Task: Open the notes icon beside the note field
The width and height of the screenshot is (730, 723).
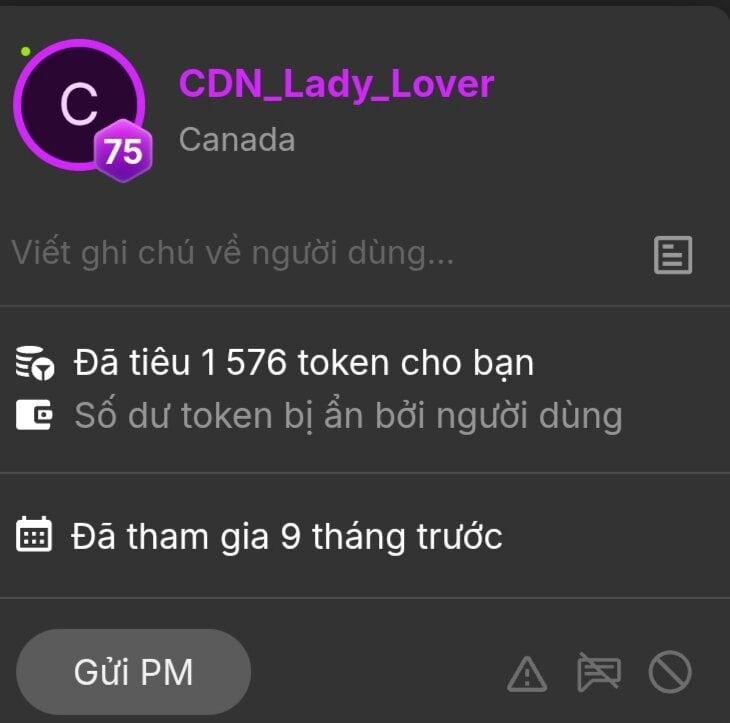Action: [x=673, y=255]
